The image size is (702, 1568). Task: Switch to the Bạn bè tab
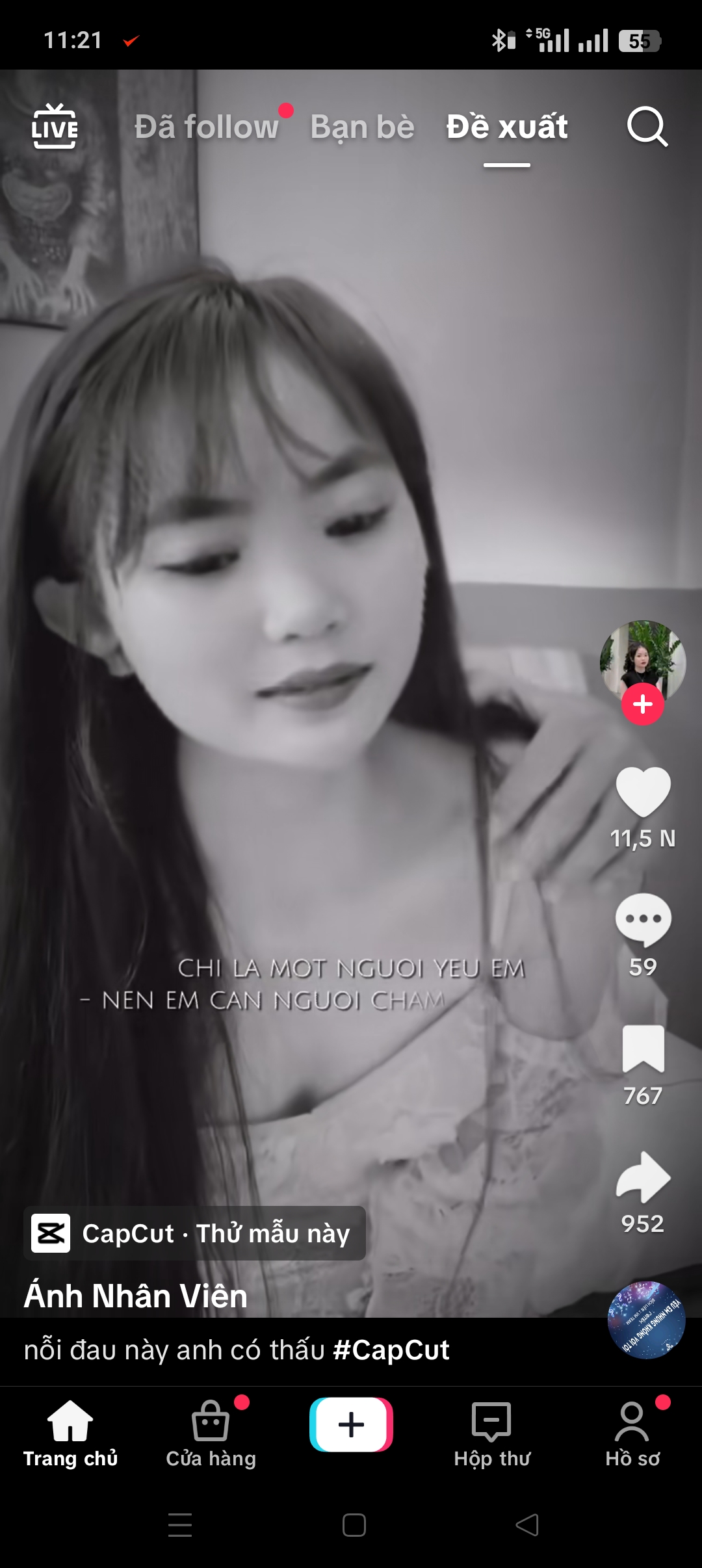pyautogui.click(x=362, y=127)
